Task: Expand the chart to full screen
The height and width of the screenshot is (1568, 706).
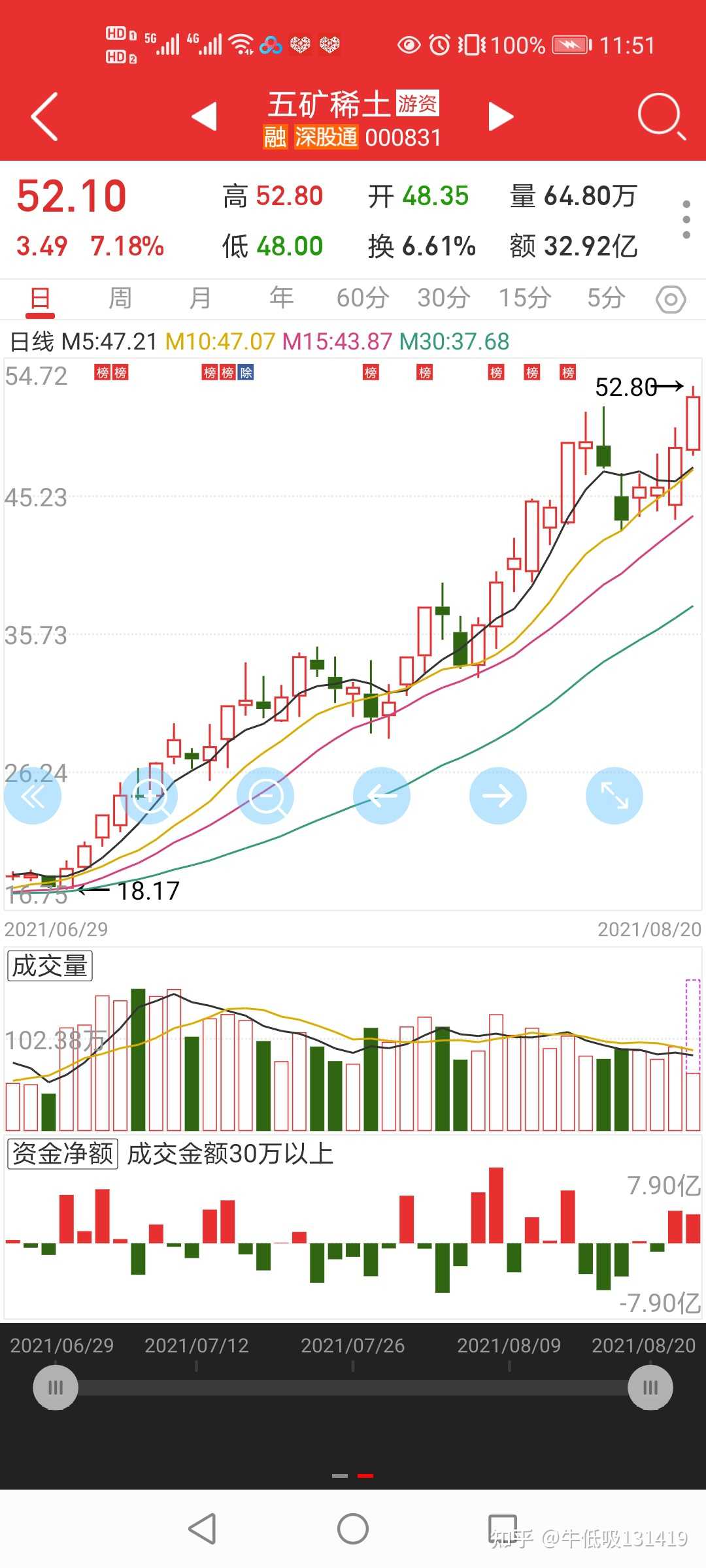Action: click(x=614, y=796)
